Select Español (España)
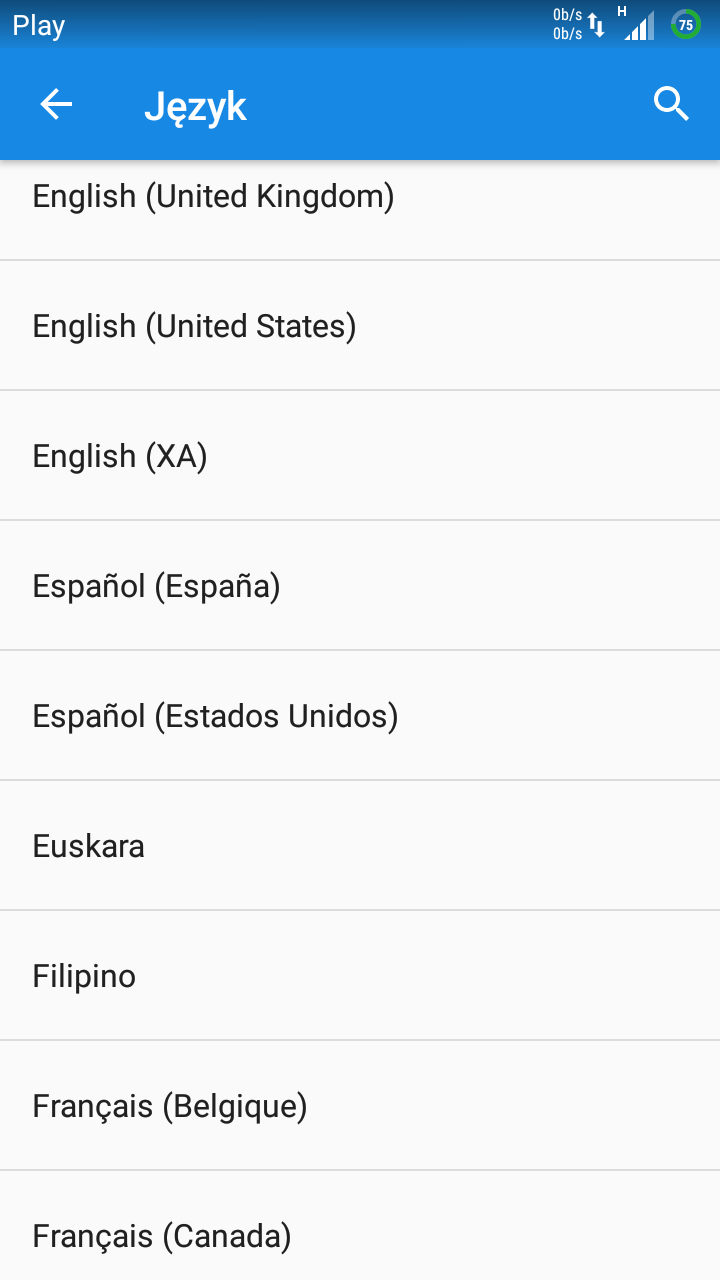 (x=360, y=586)
